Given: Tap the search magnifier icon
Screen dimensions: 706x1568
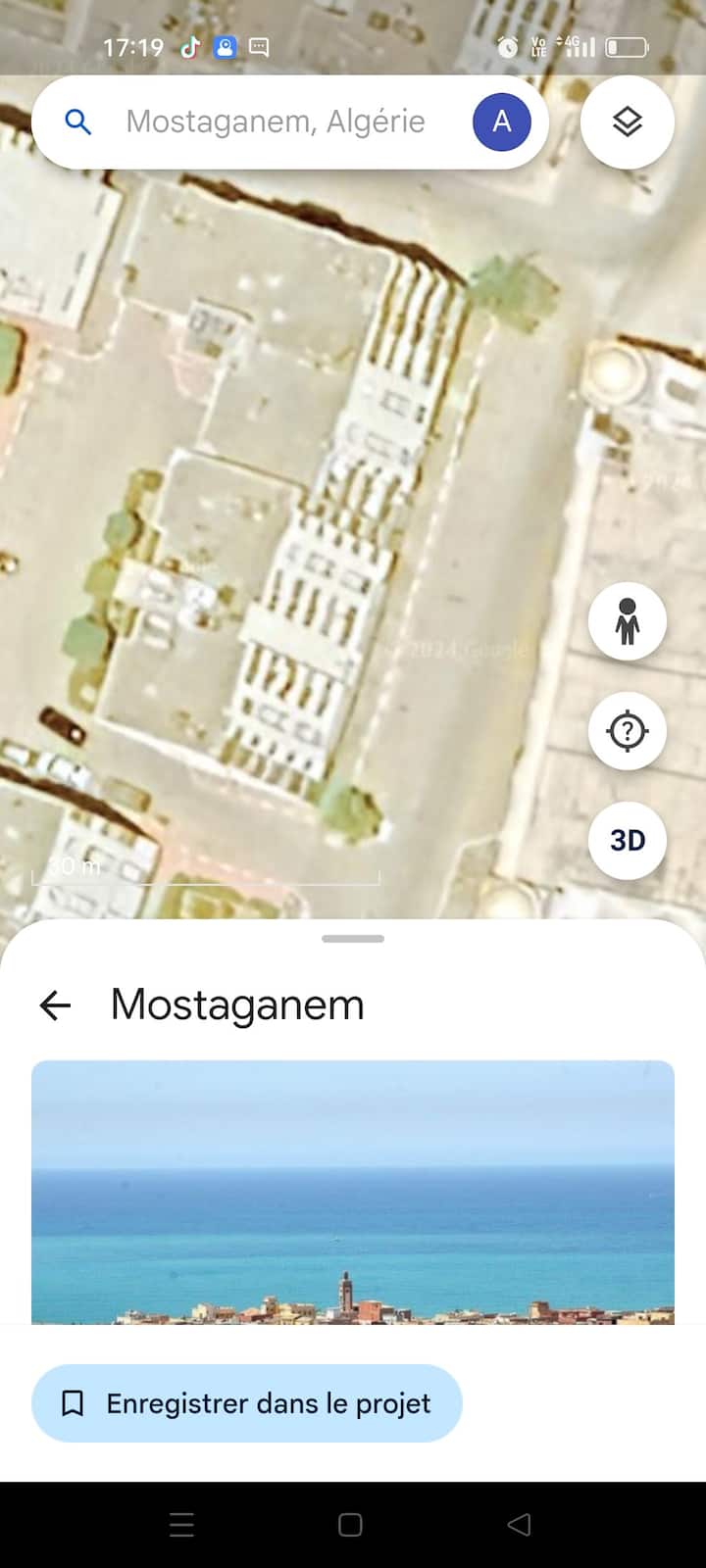Looking at the screenshot, I should [78, 122].
